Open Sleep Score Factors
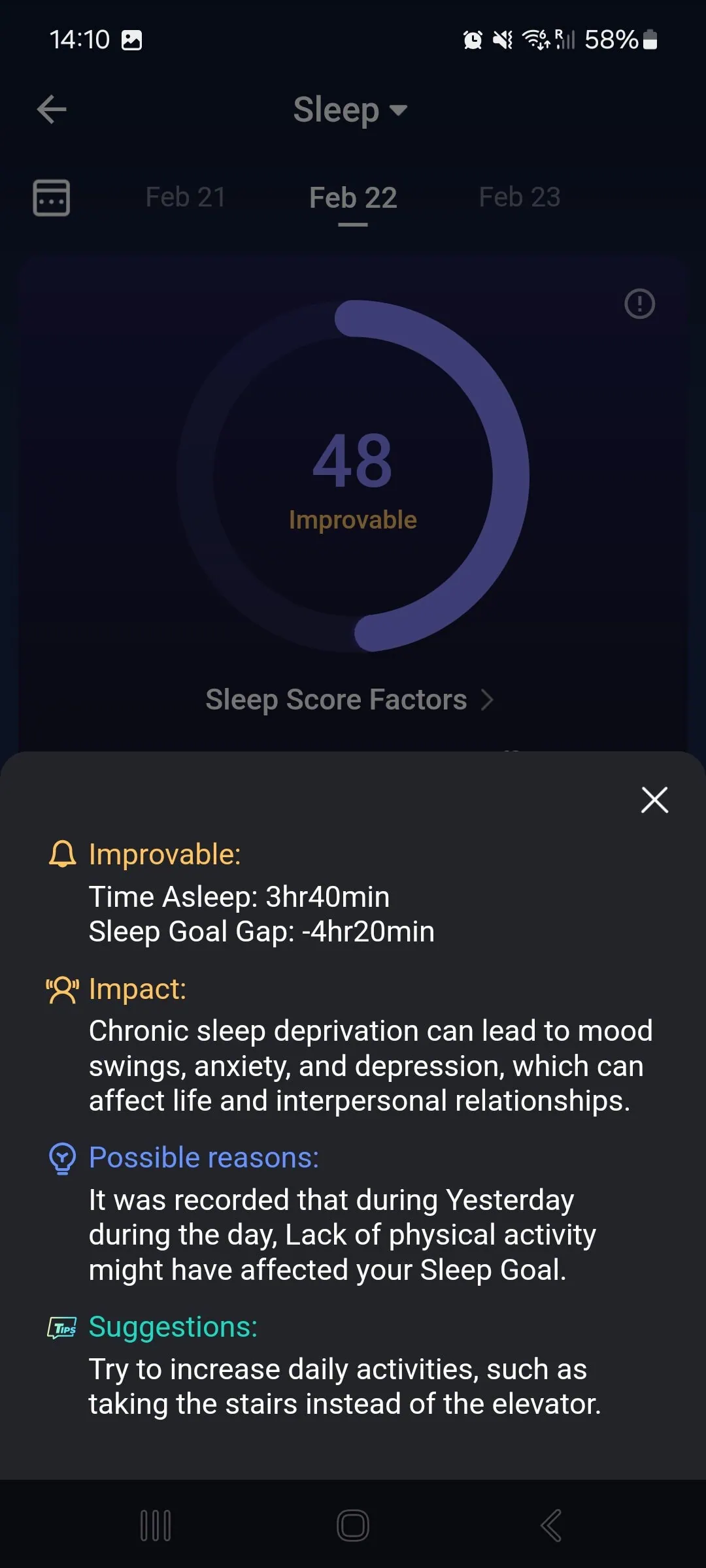Screen dimensions: 706x1568 point(349,700)
